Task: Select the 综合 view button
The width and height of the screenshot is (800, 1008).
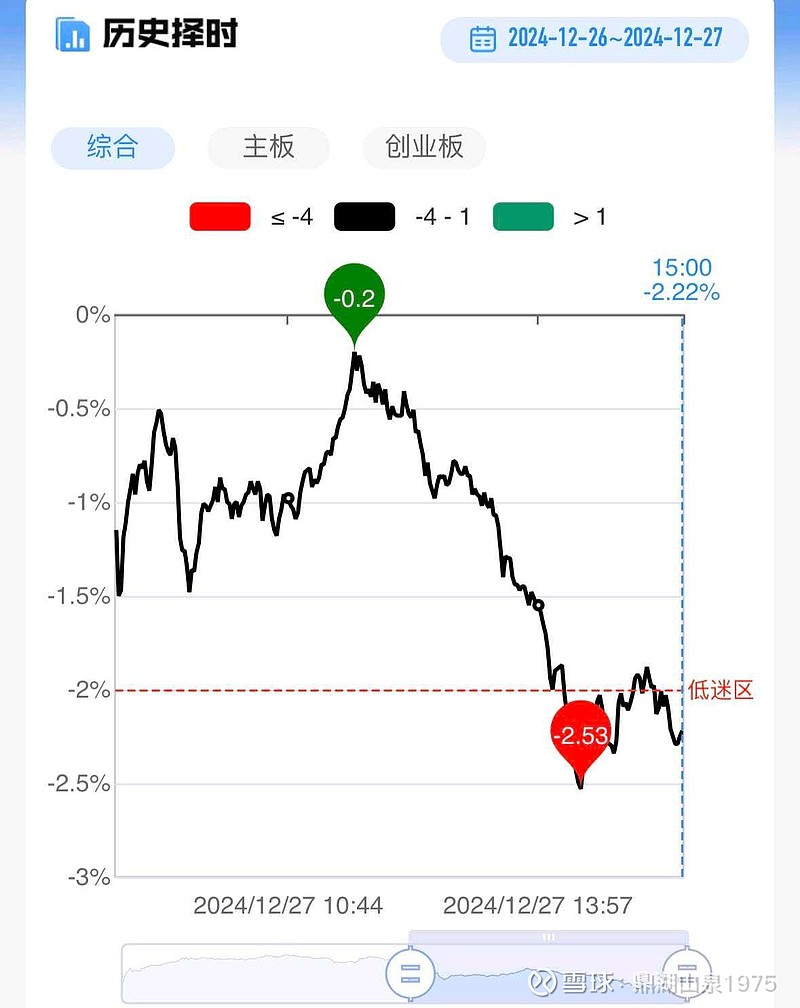Action: coord(113,147)
